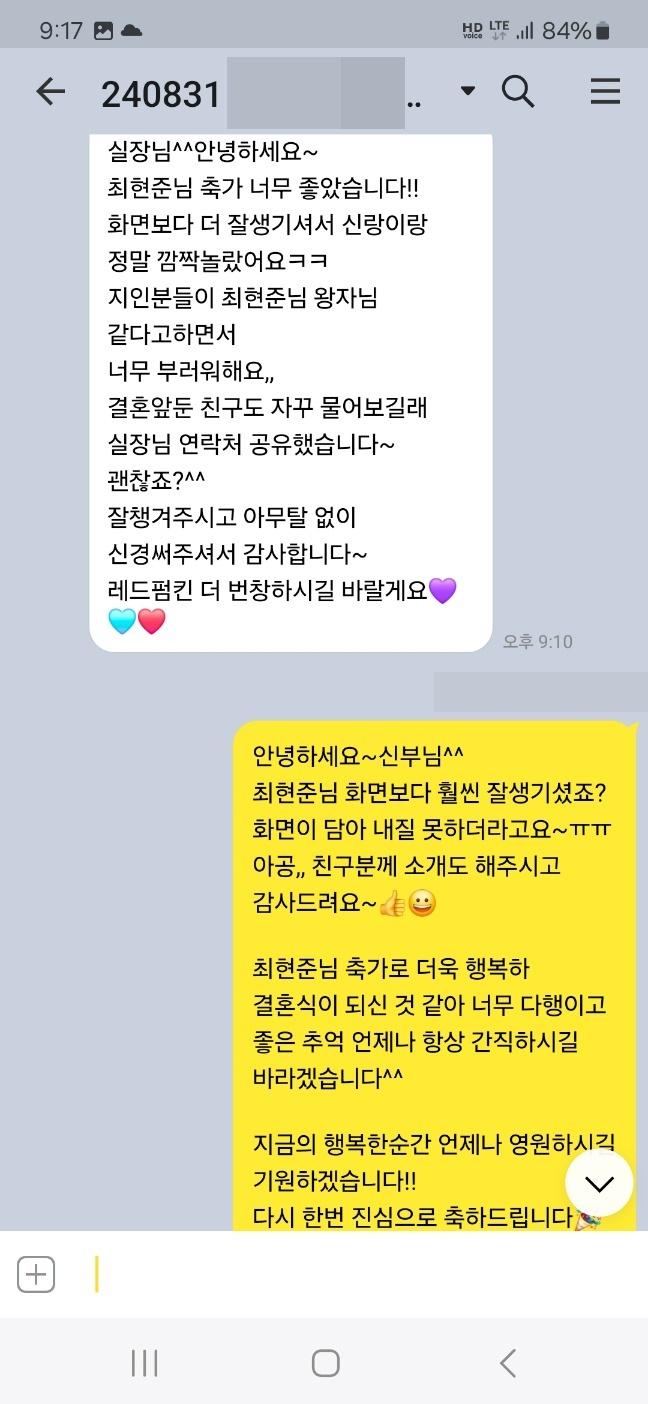The image size is (648, 1404).
Task: Expand the chat title dropdown arrow
Action: point(467,92)
